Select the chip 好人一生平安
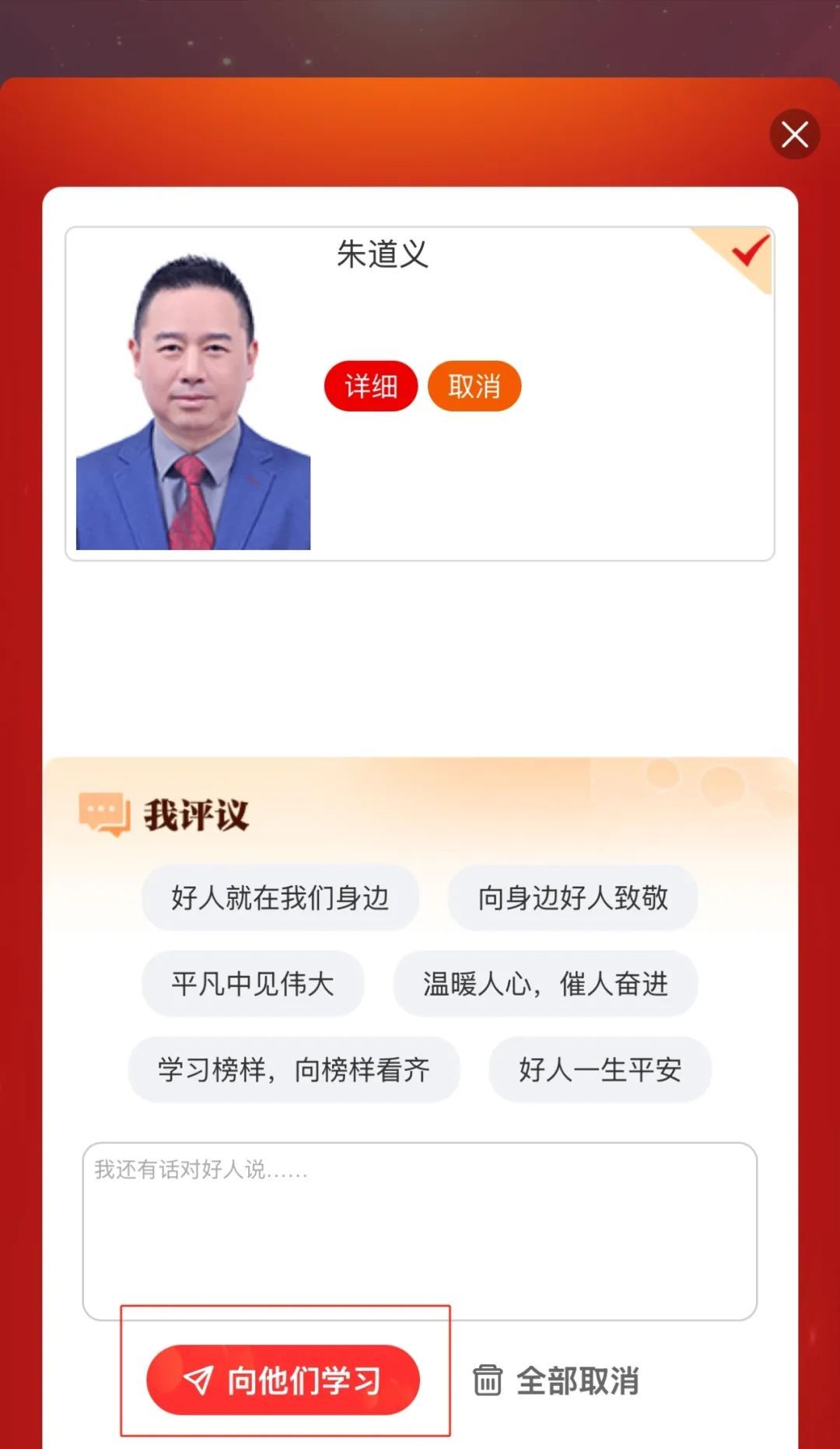 coord(600,1069)
